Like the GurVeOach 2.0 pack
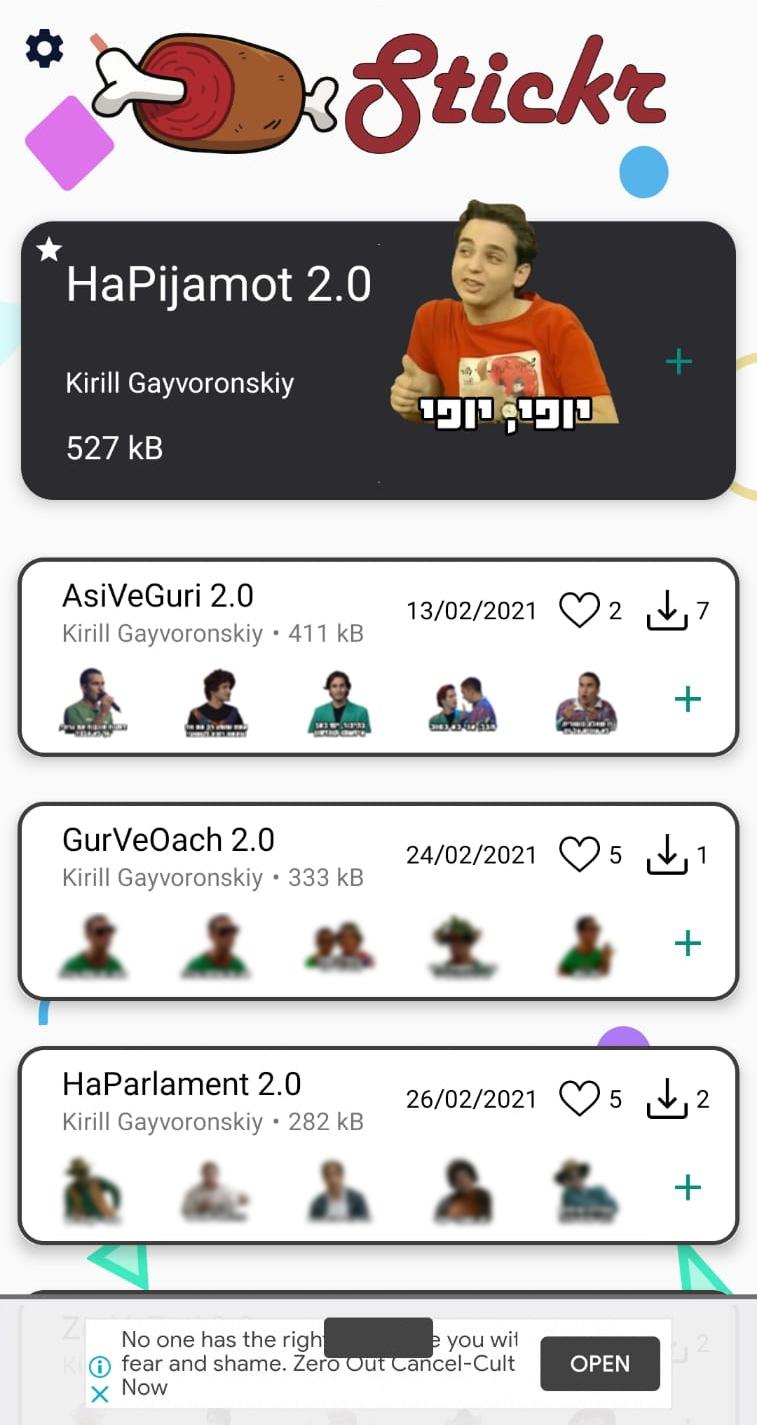 tap(578, 855)
